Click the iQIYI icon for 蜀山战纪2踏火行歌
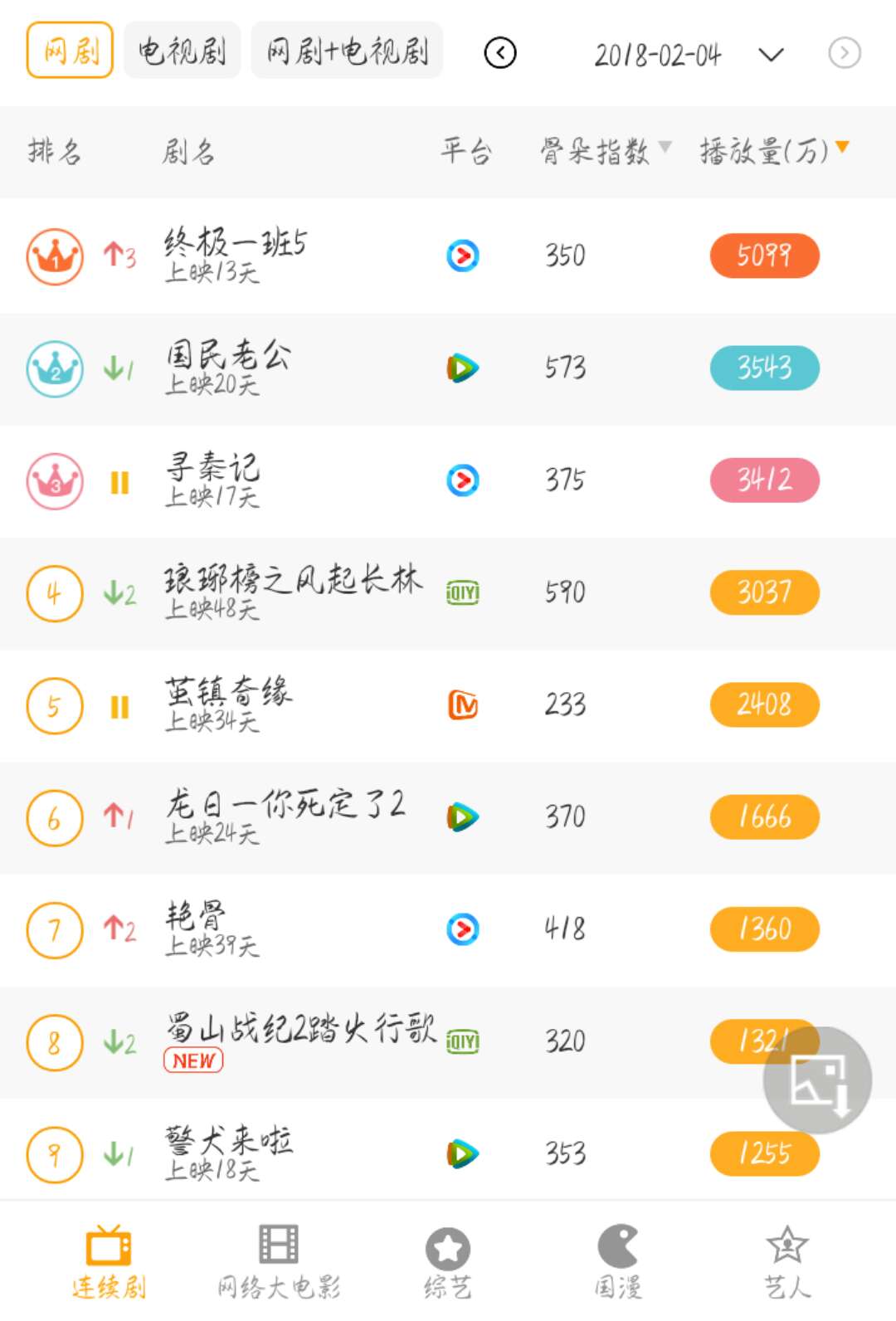 click(462, 1041)
